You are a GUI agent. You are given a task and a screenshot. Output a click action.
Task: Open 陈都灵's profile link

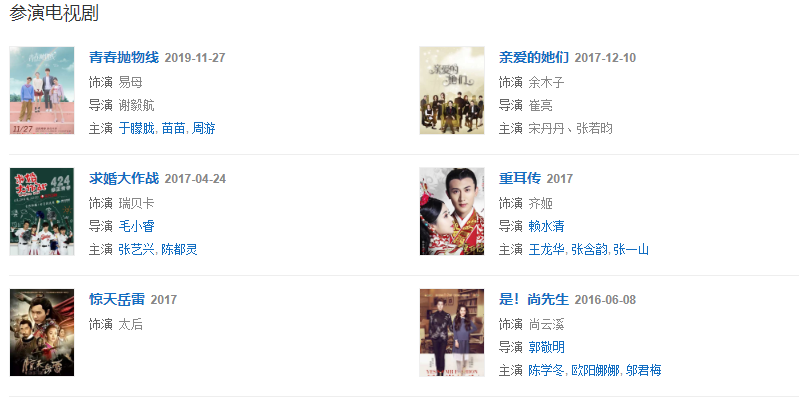[x=180, y=249]
